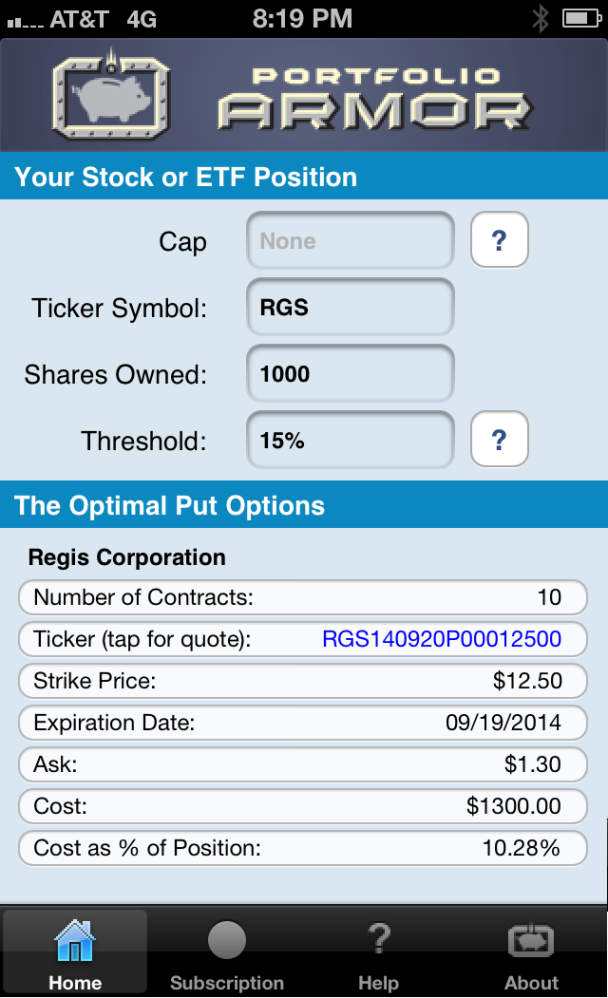The image size is (608, 998).
Task: Change the Shares Owned value
Action: click(350, 374)
